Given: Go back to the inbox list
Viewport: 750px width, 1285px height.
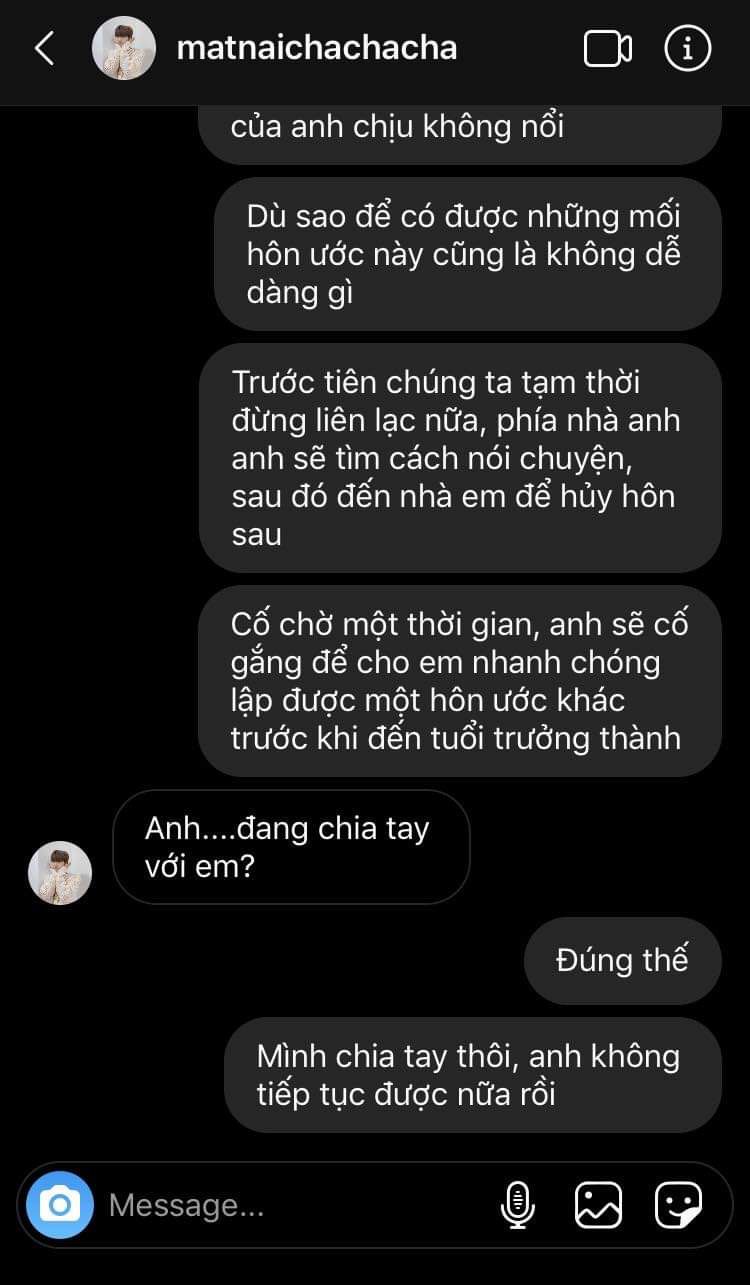Looking at the screenshot, I should (44, 48).
